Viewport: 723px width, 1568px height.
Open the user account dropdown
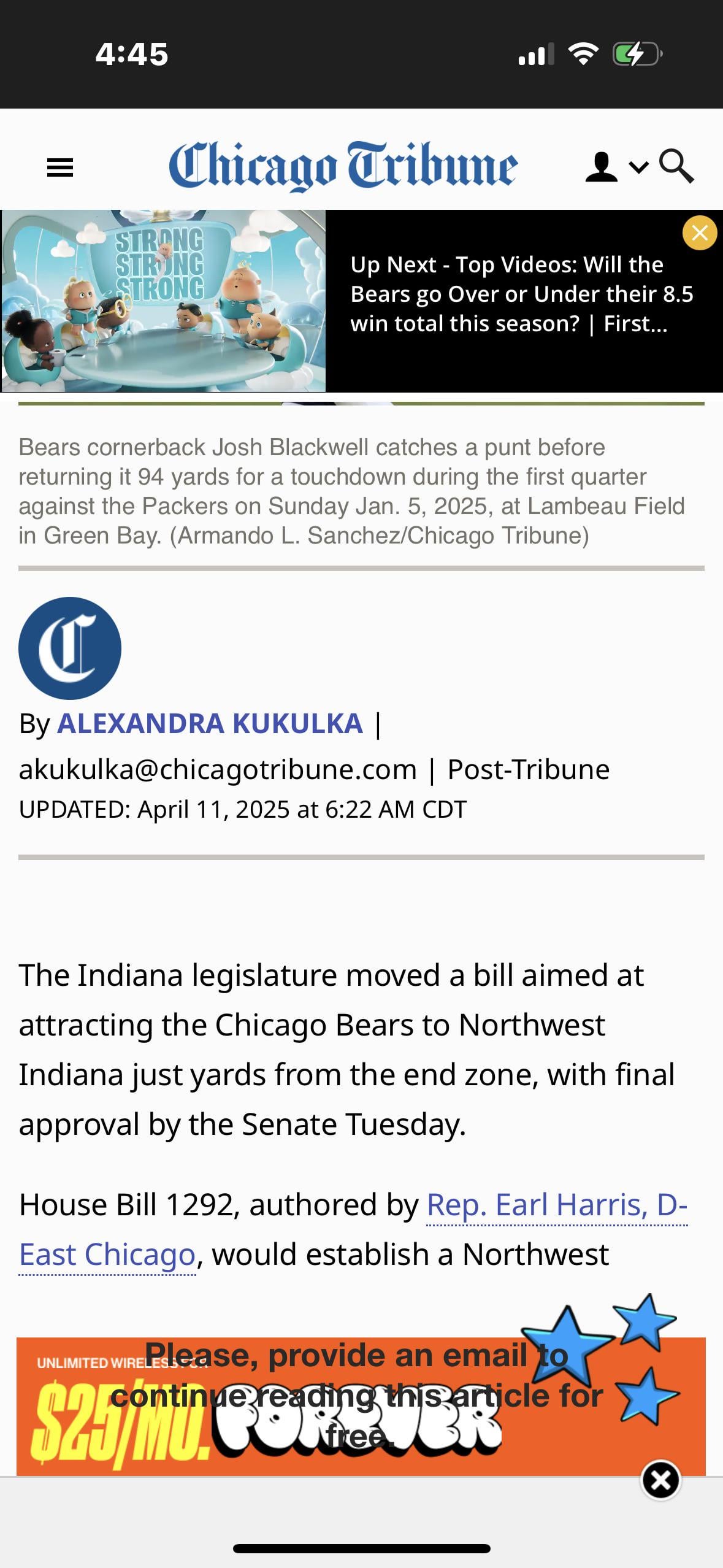[x=614, y=167]
